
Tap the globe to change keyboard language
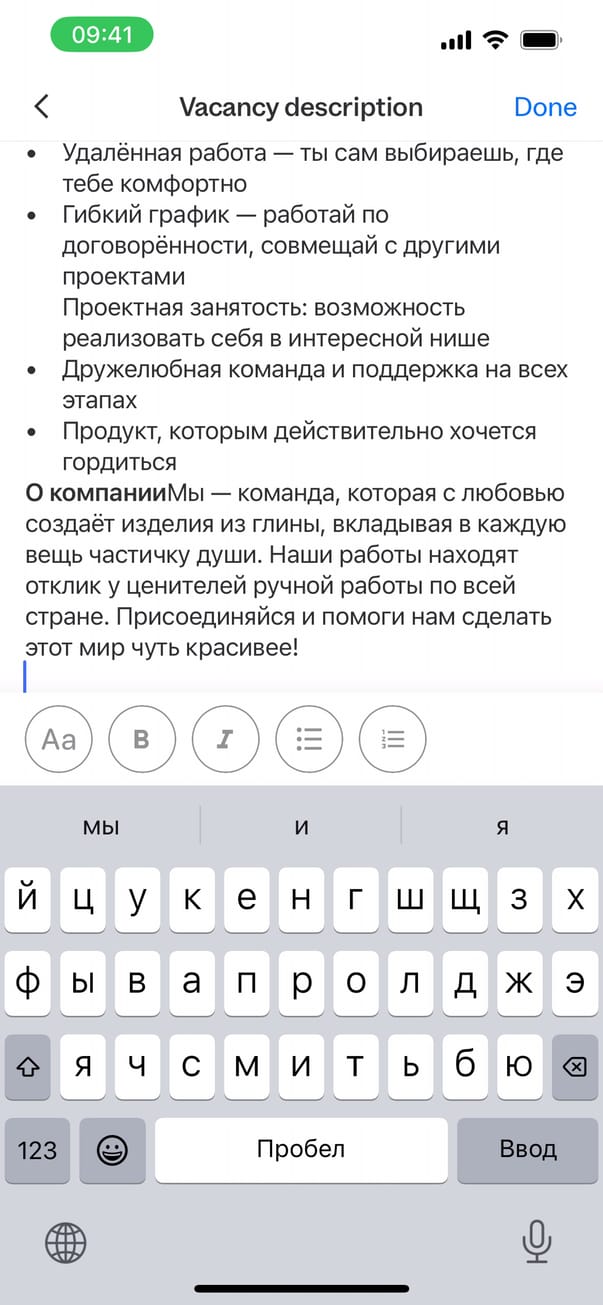point(66,1243)
